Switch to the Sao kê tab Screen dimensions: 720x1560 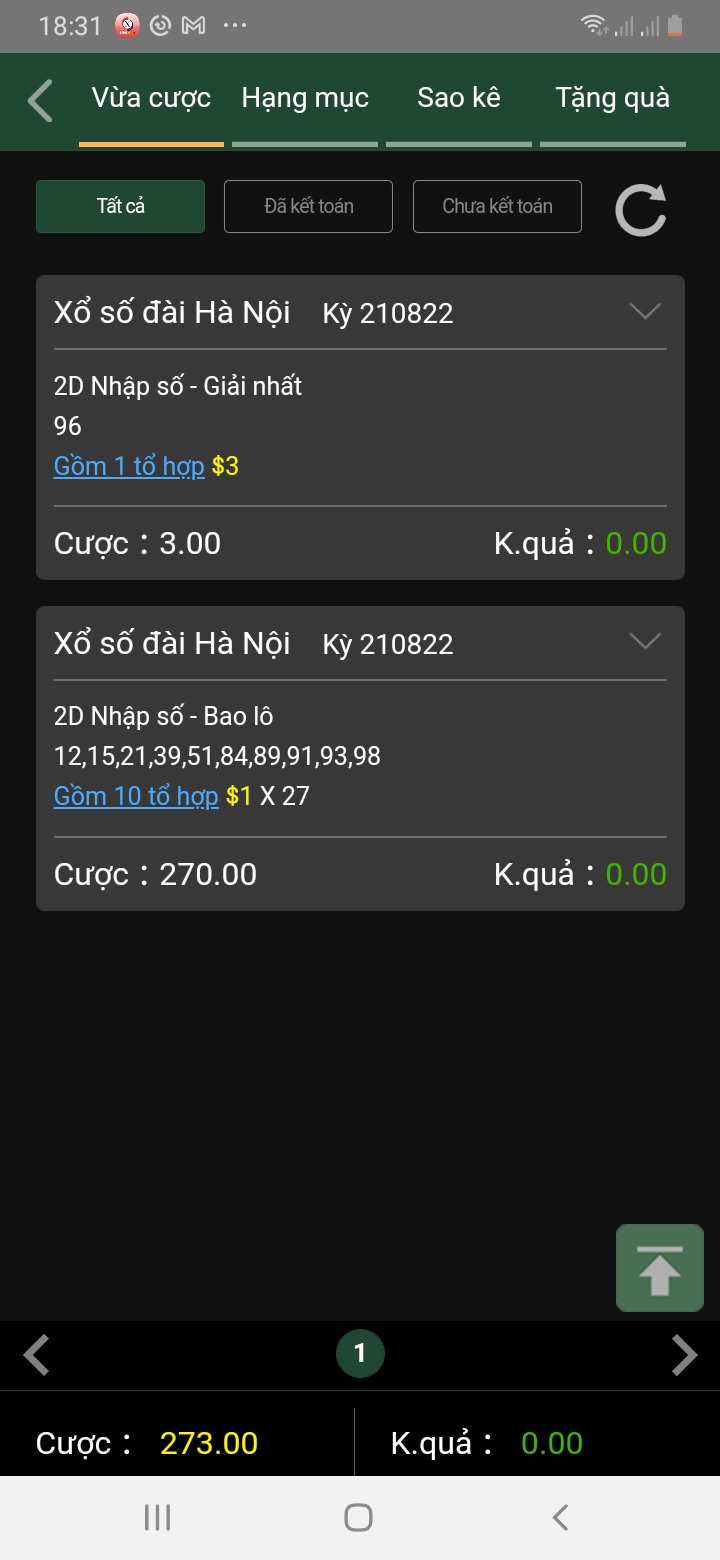pos(459,99)
